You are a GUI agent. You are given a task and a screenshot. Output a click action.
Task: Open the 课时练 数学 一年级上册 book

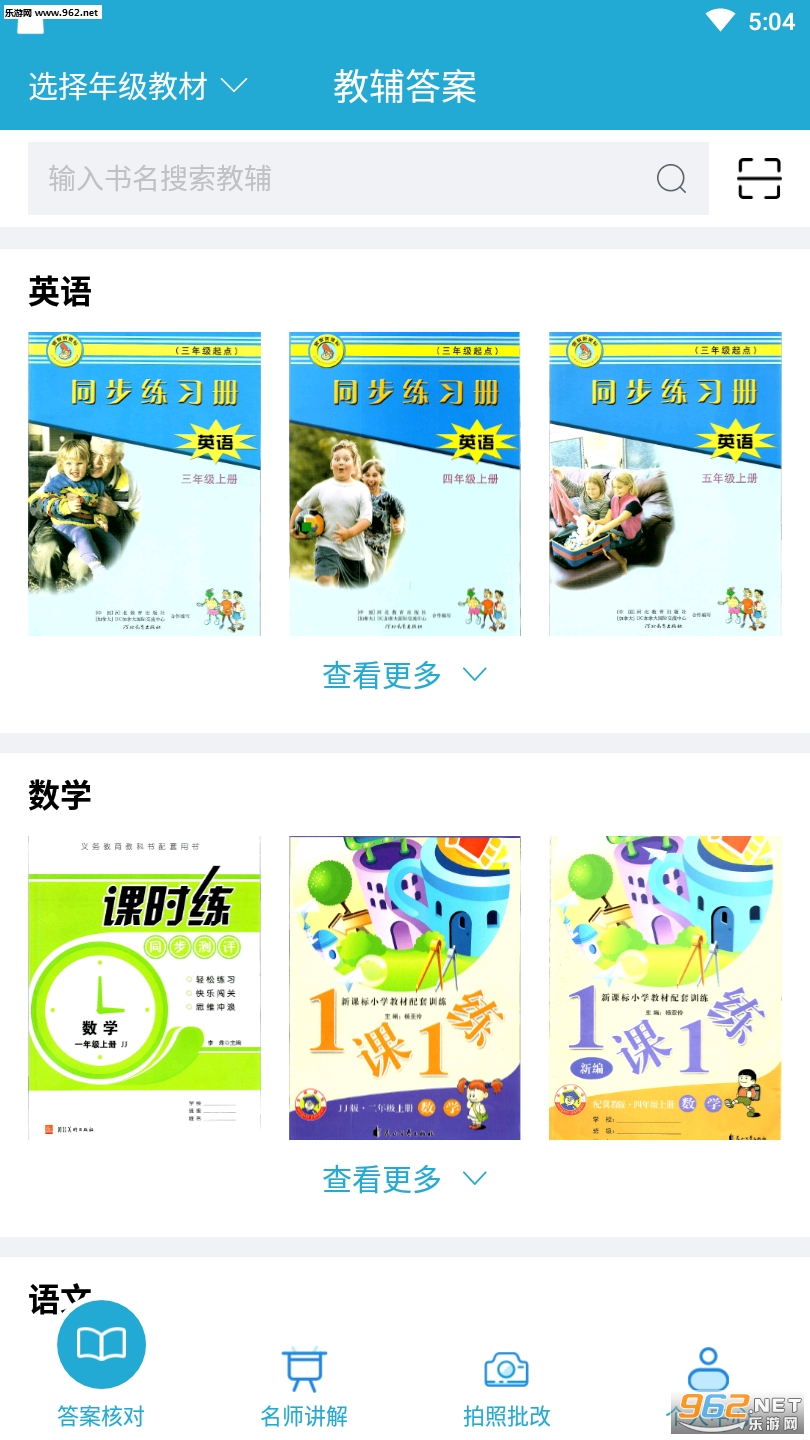[144, 988]
